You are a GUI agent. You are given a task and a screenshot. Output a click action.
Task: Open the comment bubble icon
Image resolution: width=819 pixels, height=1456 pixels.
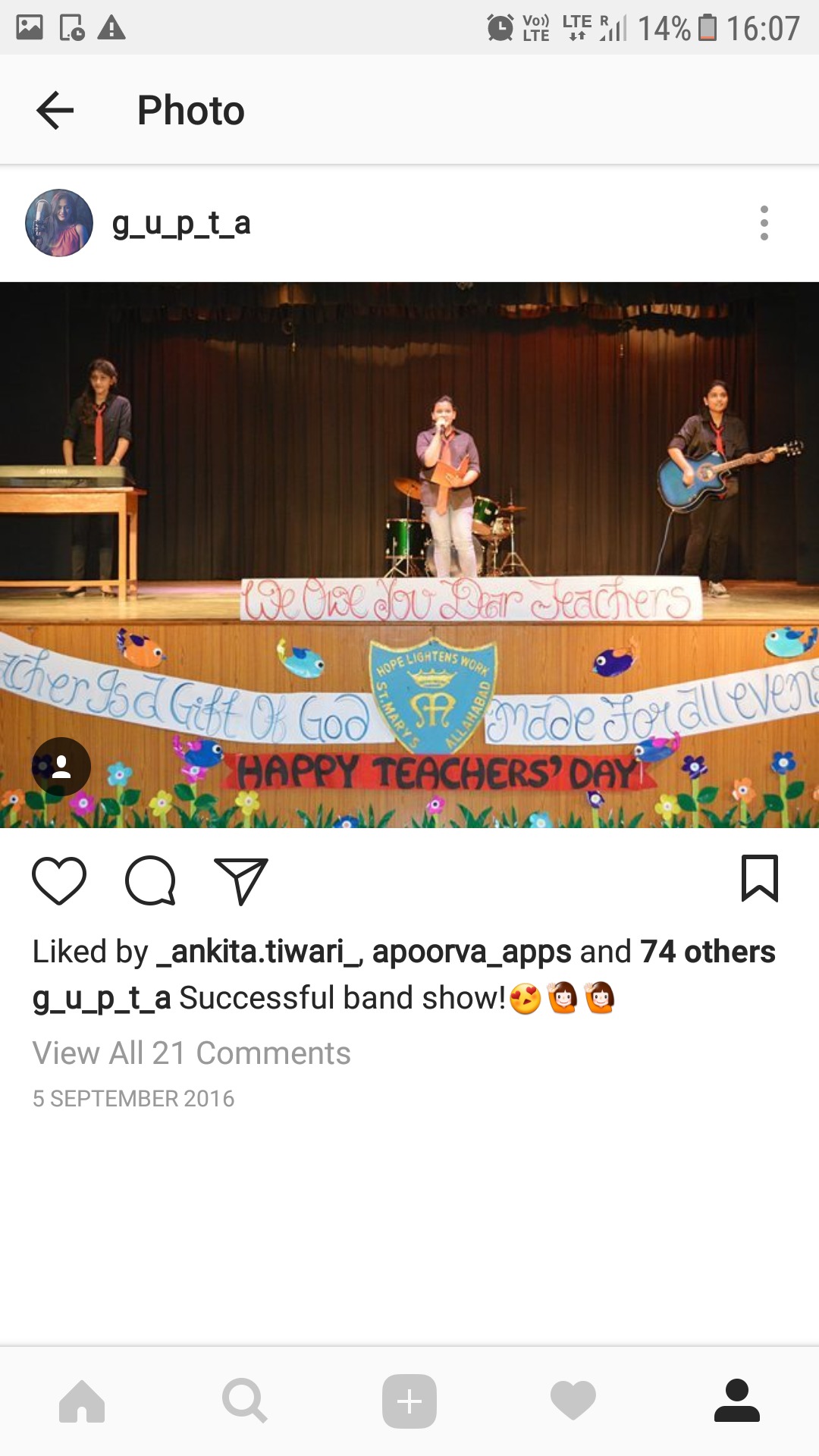pos(150,880)
